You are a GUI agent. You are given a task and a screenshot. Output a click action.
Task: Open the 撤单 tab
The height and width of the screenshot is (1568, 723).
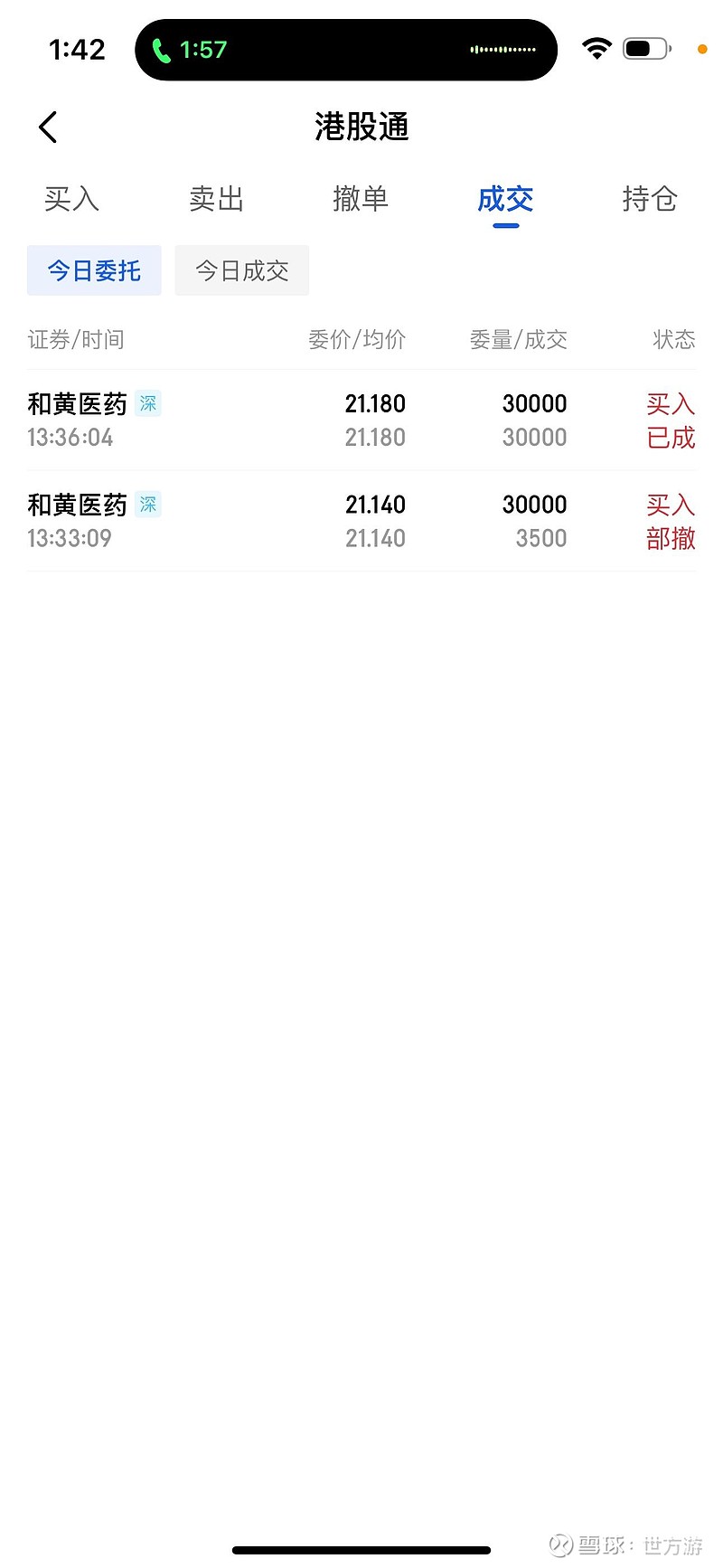[361, 200]
